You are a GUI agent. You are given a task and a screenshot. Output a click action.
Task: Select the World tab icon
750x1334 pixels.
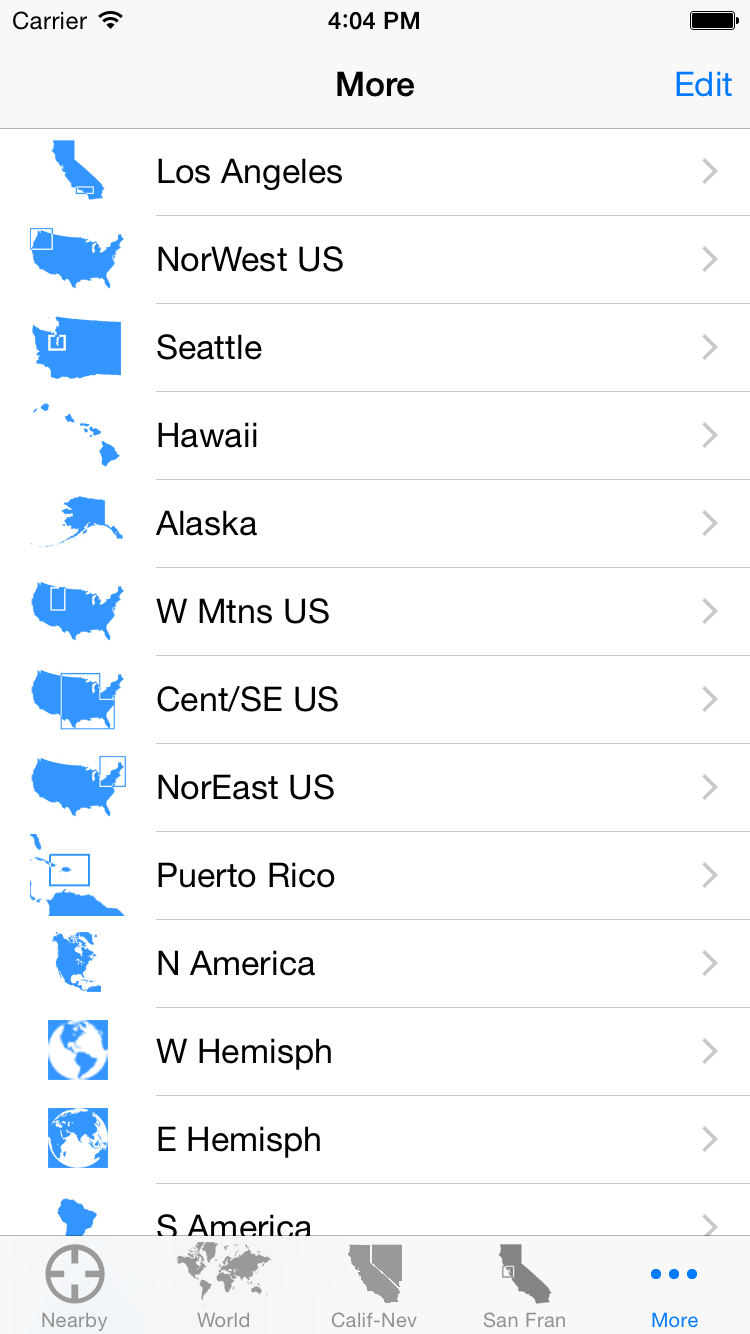pos(224,1274)
